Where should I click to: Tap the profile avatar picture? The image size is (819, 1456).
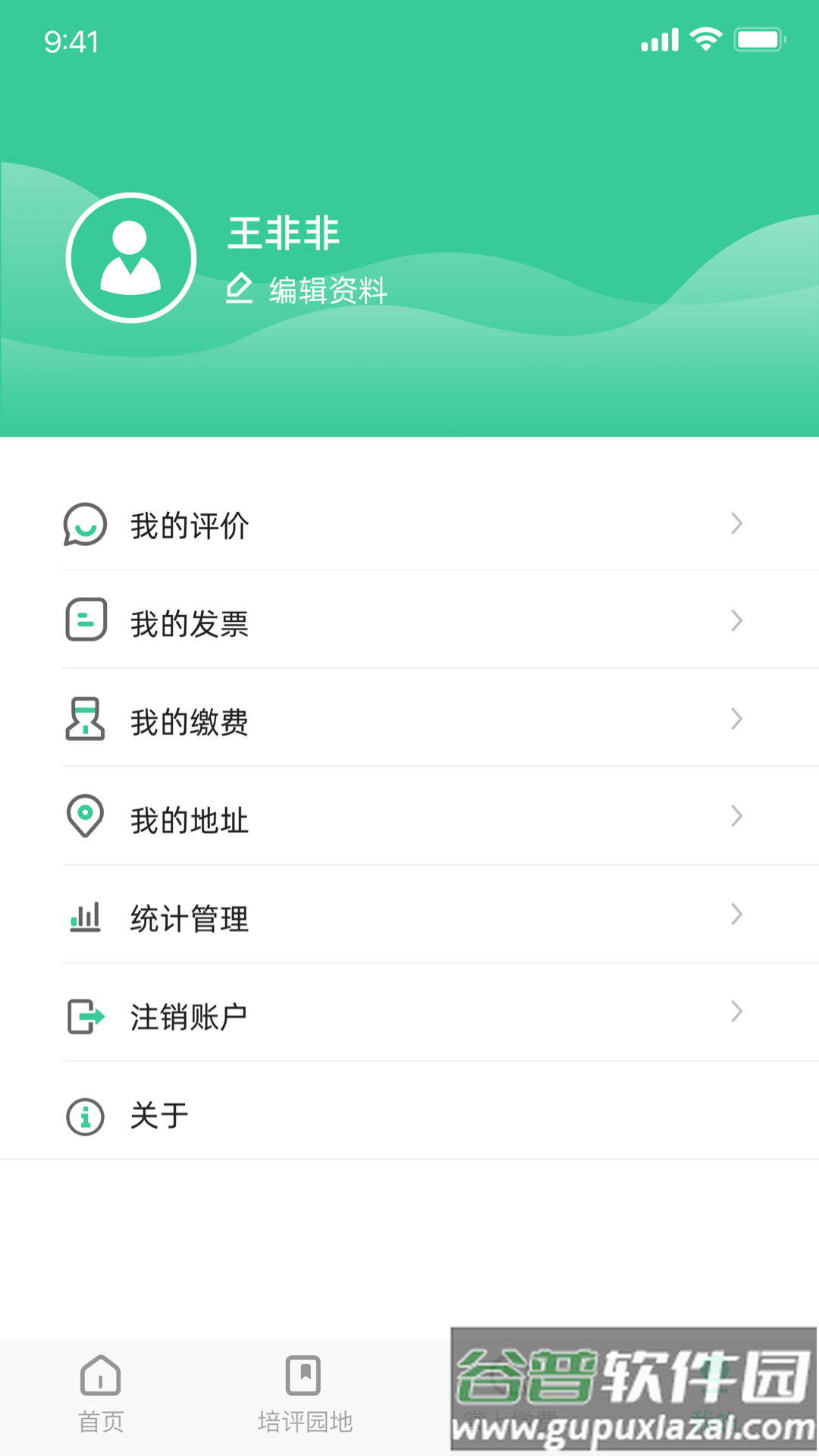pyautogui.click(x=131, y=258)
